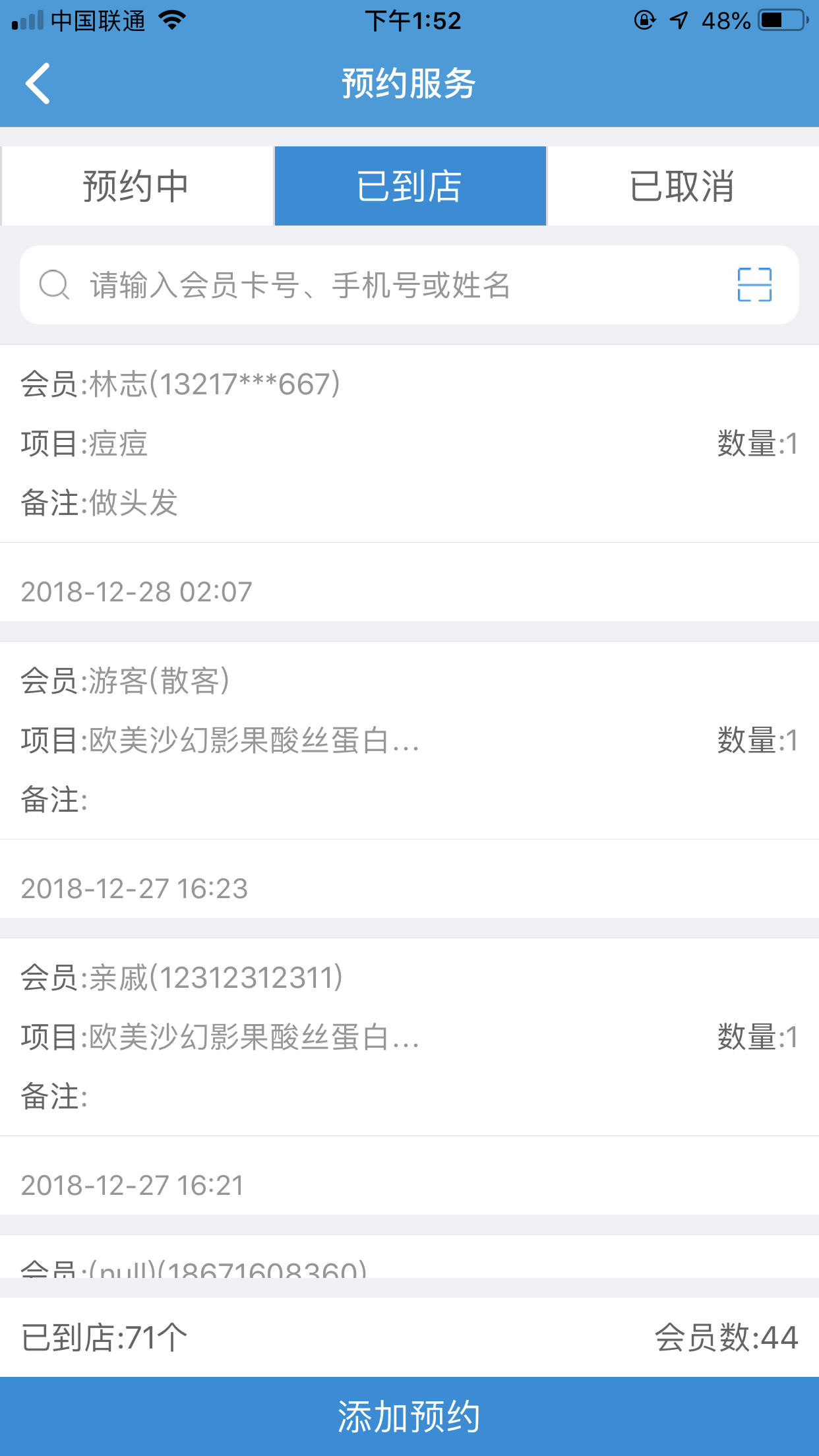Image resolution: width=819 pixels, height=1456 pixels.
Task: Select the 已到店 tab
Action: pos(410,186)
